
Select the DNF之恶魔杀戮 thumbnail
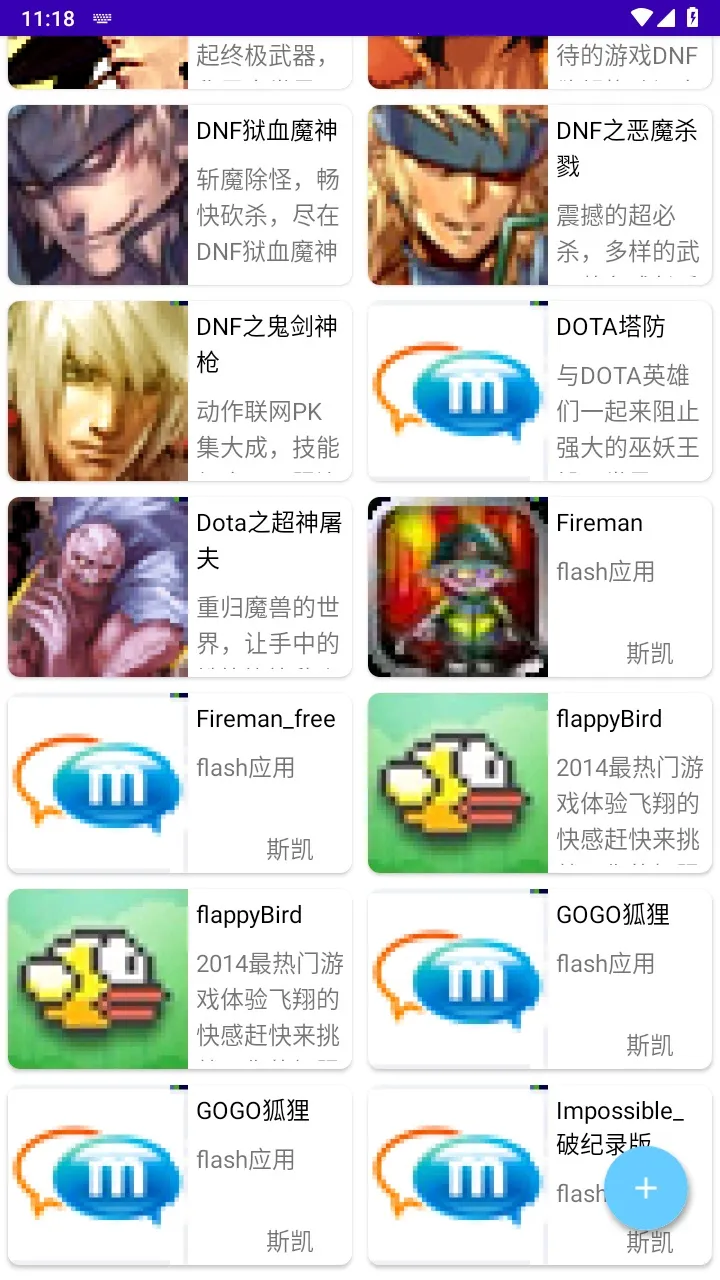pyautogui.click(x=457, y=195)
